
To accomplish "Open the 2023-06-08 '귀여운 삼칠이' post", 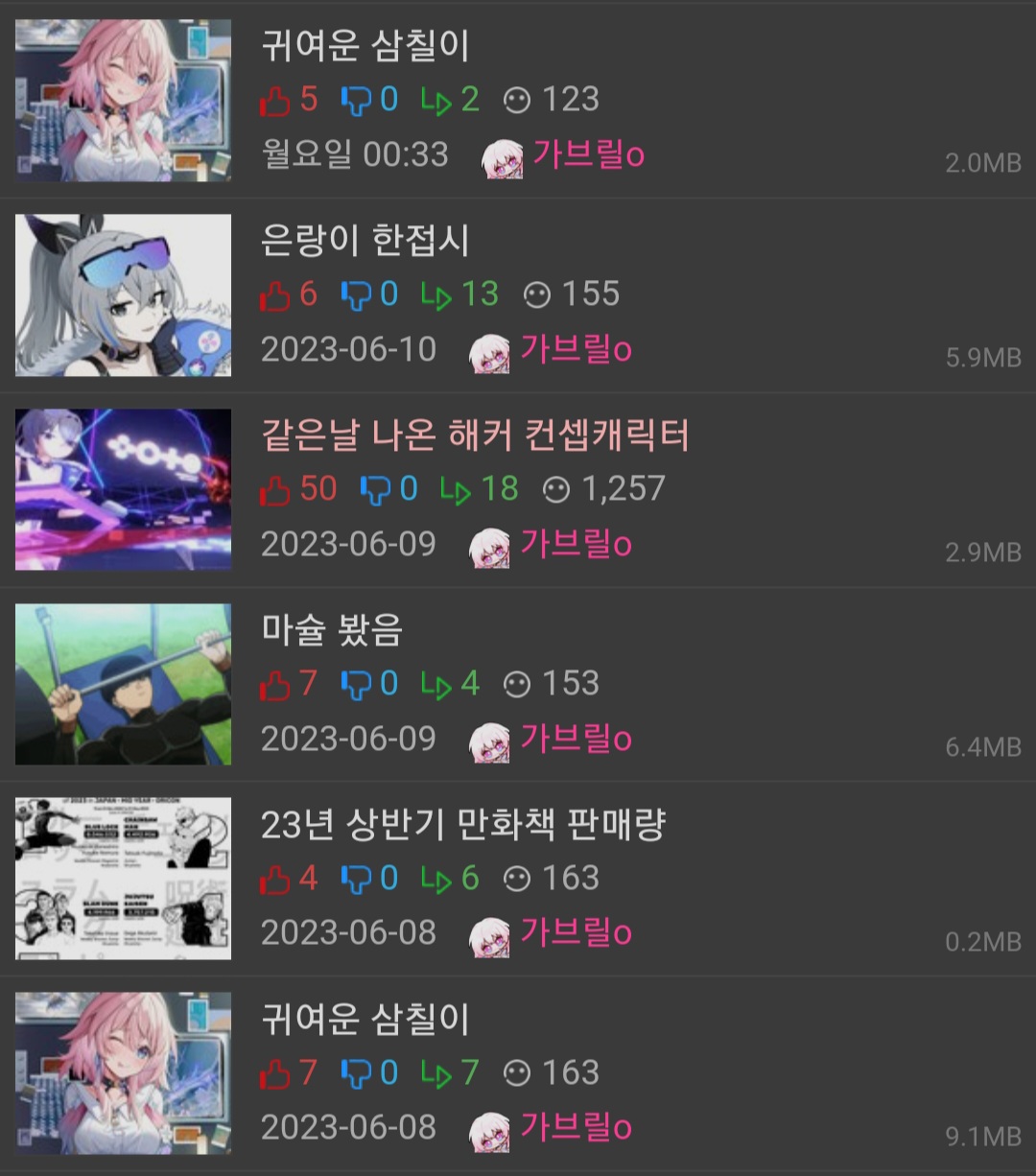I will pos(365,1020).
